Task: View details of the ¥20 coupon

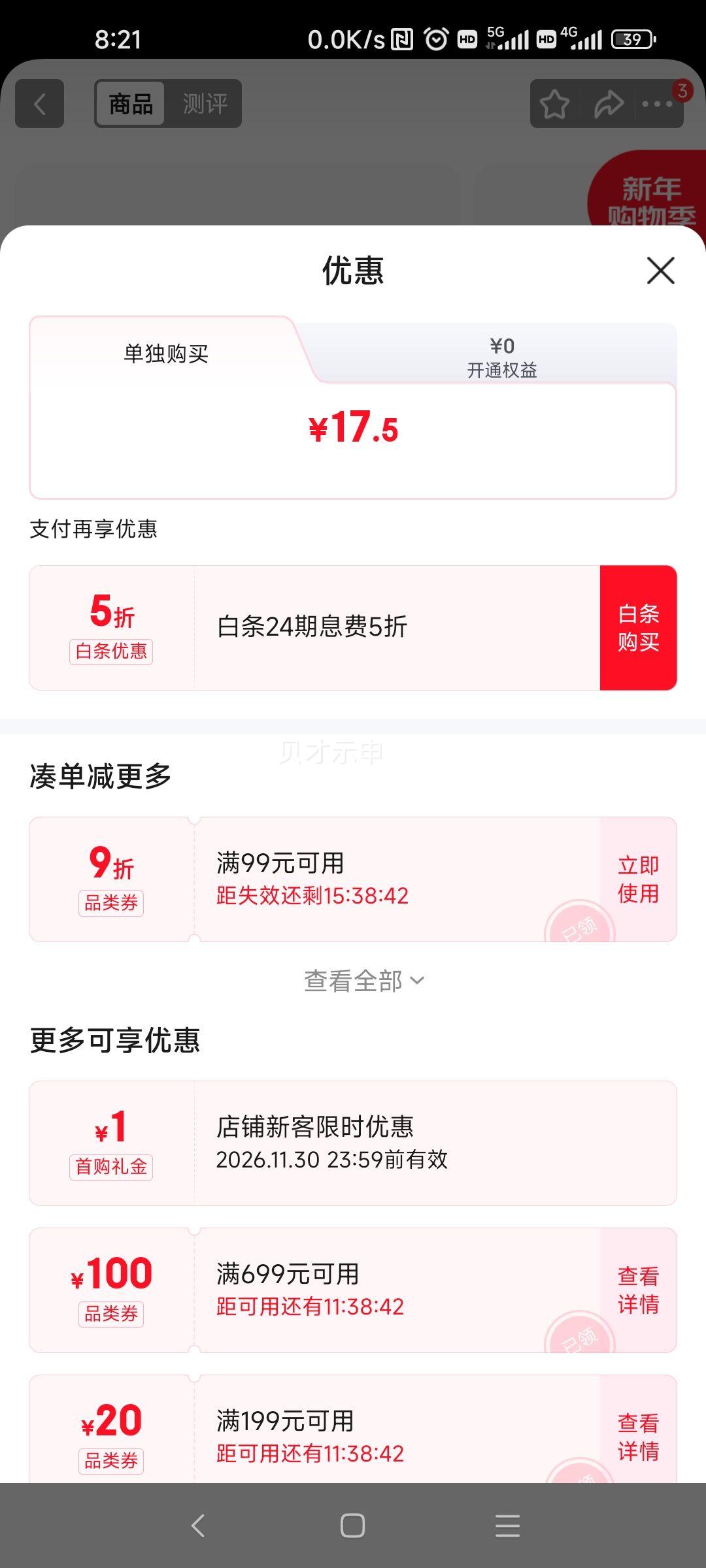Action: tap(638, 1437)
